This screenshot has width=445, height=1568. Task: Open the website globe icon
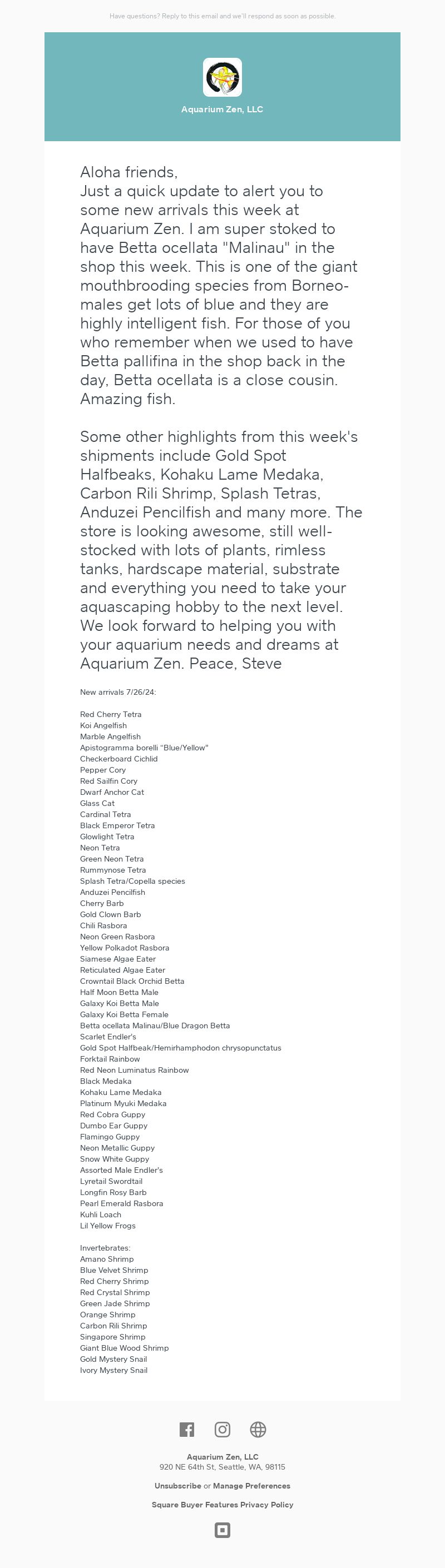pyautogui.click(x=258, y=1429)
